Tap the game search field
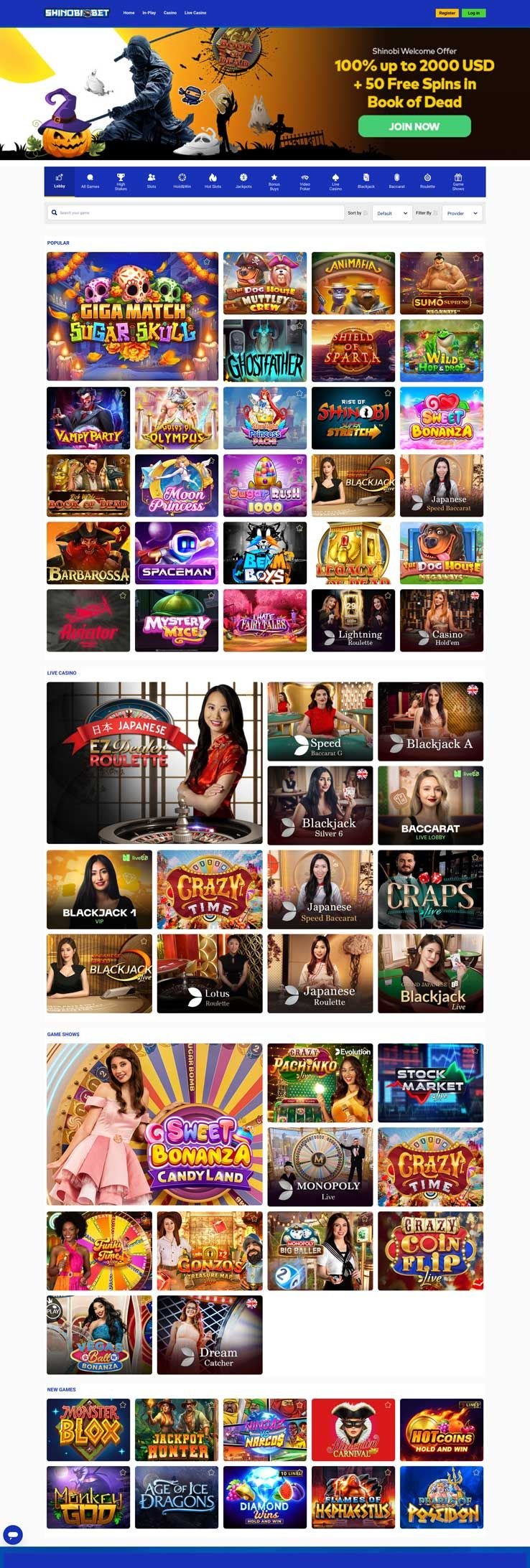This screenshot has width=530, height=1568. (195, 213)
